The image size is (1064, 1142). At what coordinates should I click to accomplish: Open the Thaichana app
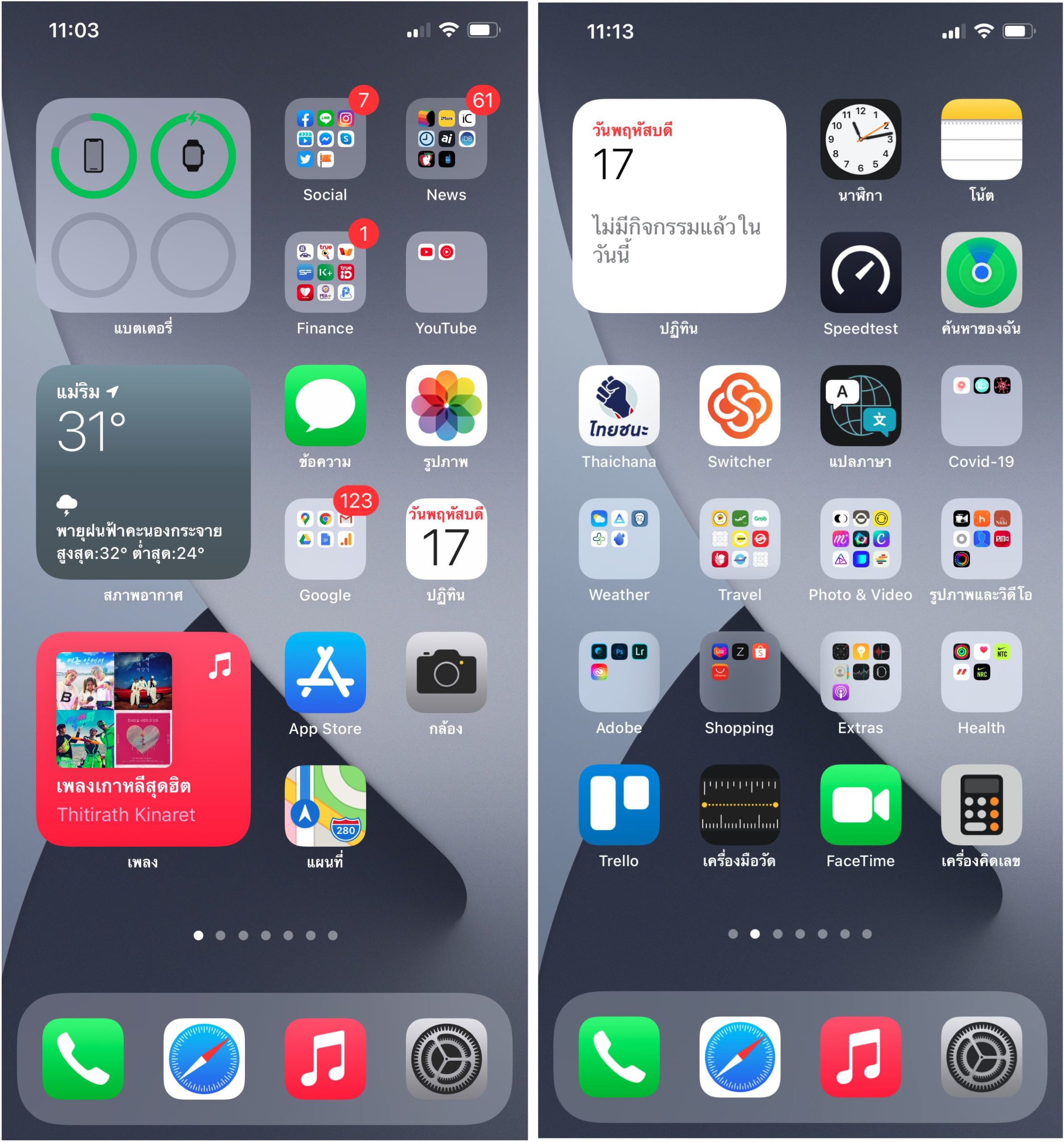click(619, 405)
